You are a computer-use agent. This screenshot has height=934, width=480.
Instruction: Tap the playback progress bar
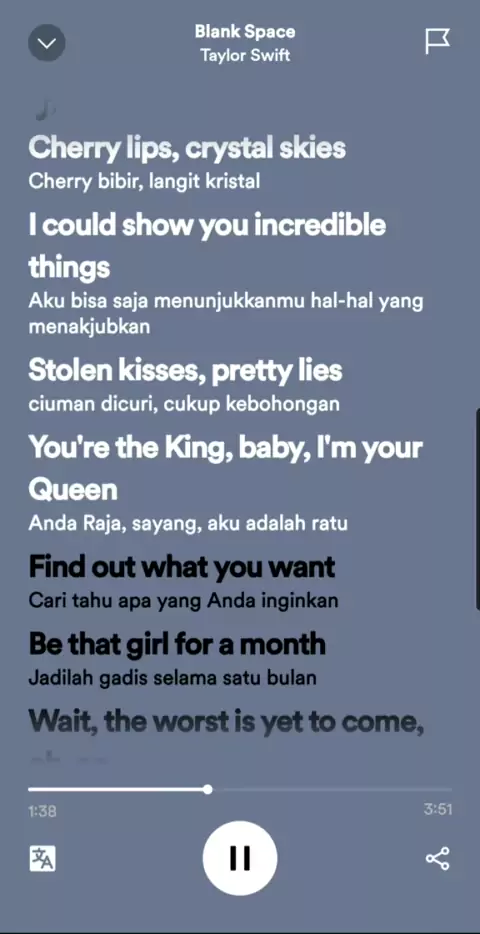[x=239, y=790]
